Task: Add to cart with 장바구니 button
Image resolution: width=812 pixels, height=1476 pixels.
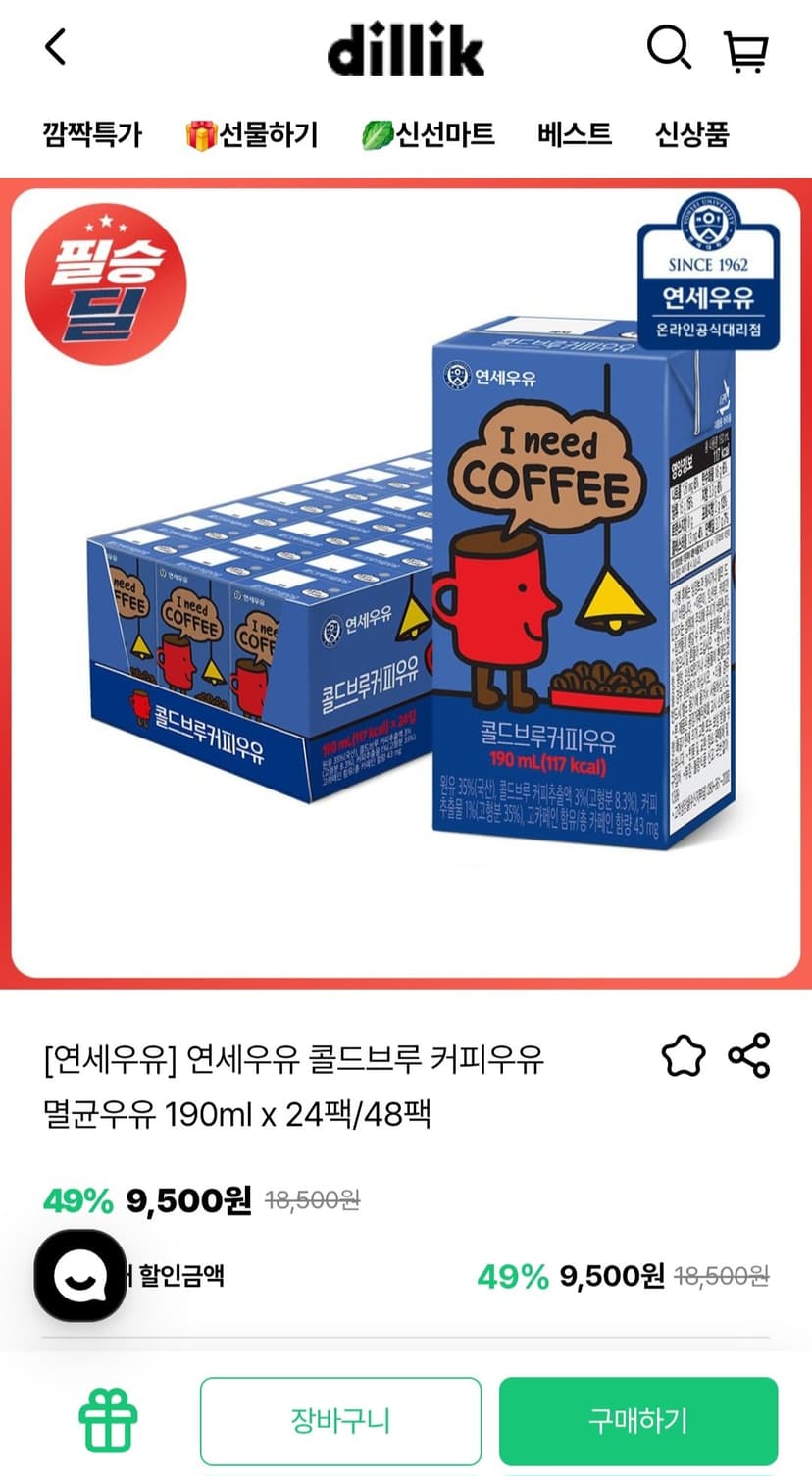Action: (341, 1421)
